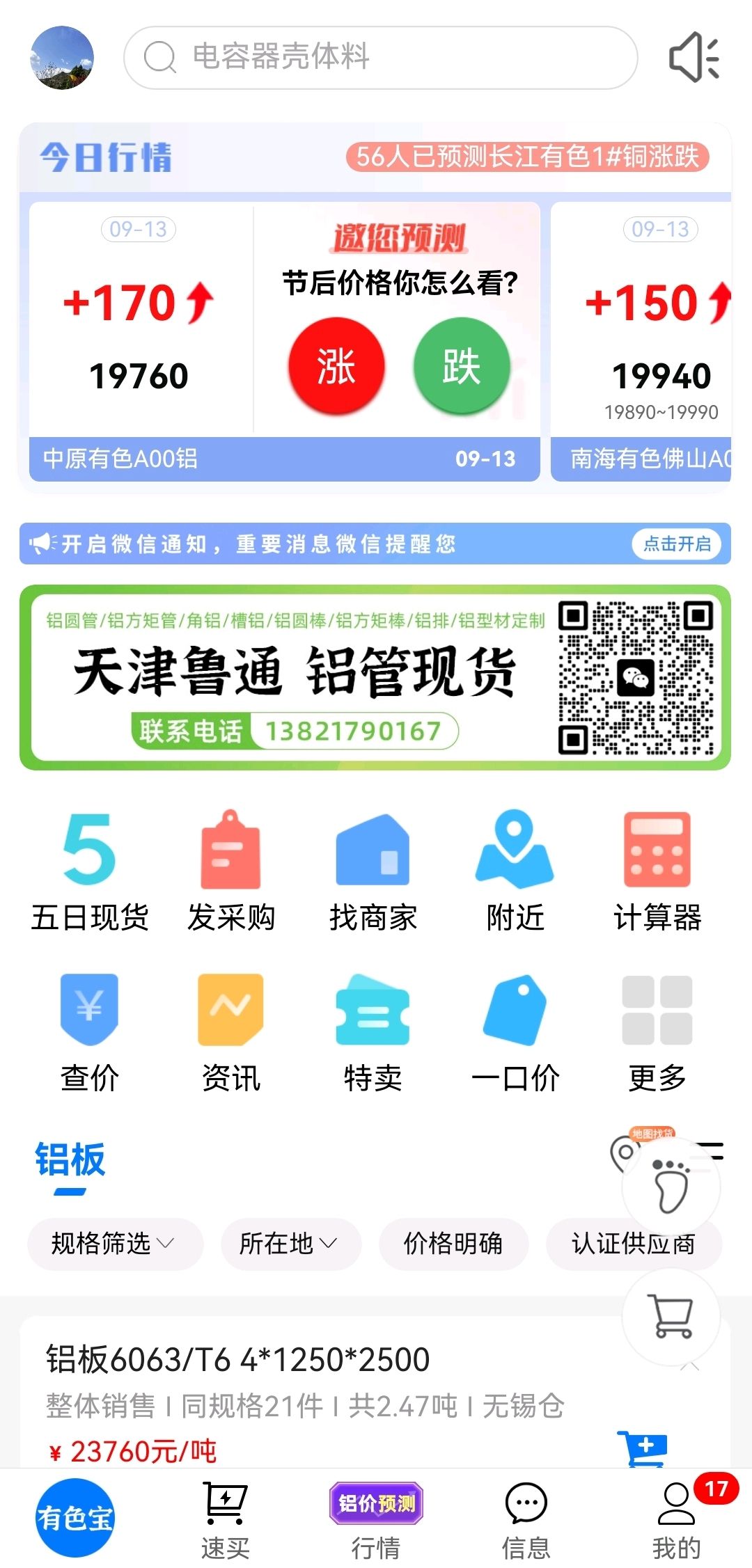
Task: Open 查价 price lookup
Action: click(x=89, y=1033)
